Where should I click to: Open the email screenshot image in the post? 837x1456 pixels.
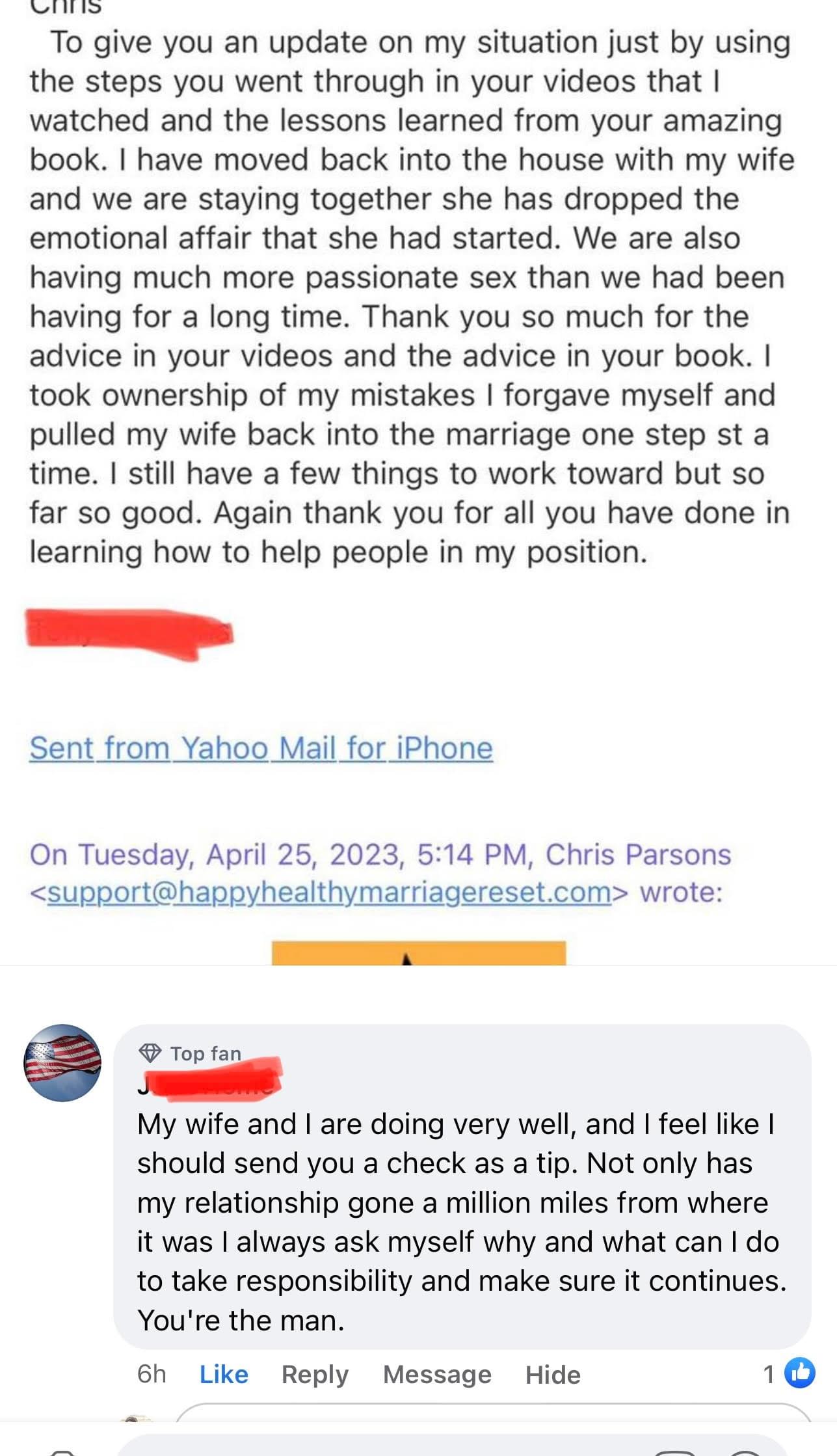pyautogui.click(x=418, y=482)
